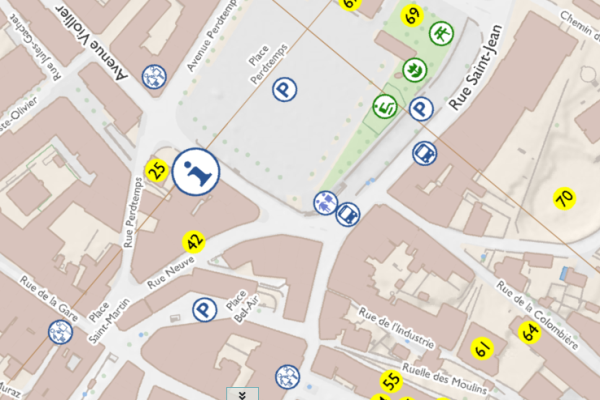600x400 pixels.
Task: Open yellow marker number 64
Action: (x=530, y=333)
